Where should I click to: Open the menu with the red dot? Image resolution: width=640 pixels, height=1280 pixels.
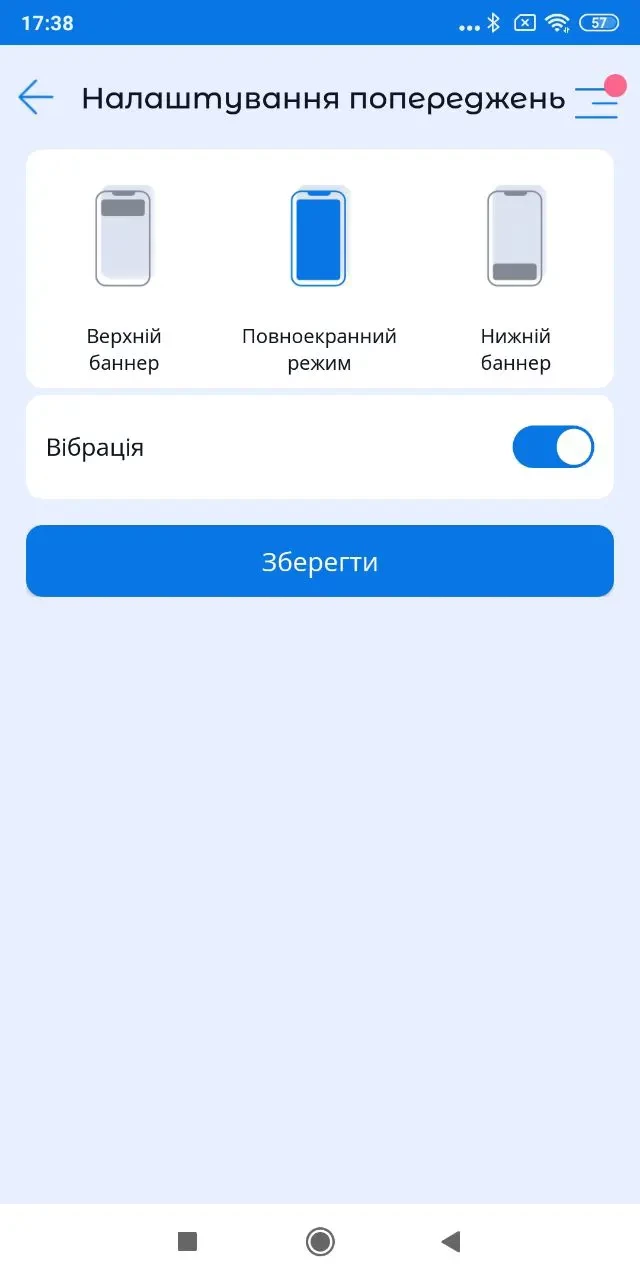click(597, 99)
